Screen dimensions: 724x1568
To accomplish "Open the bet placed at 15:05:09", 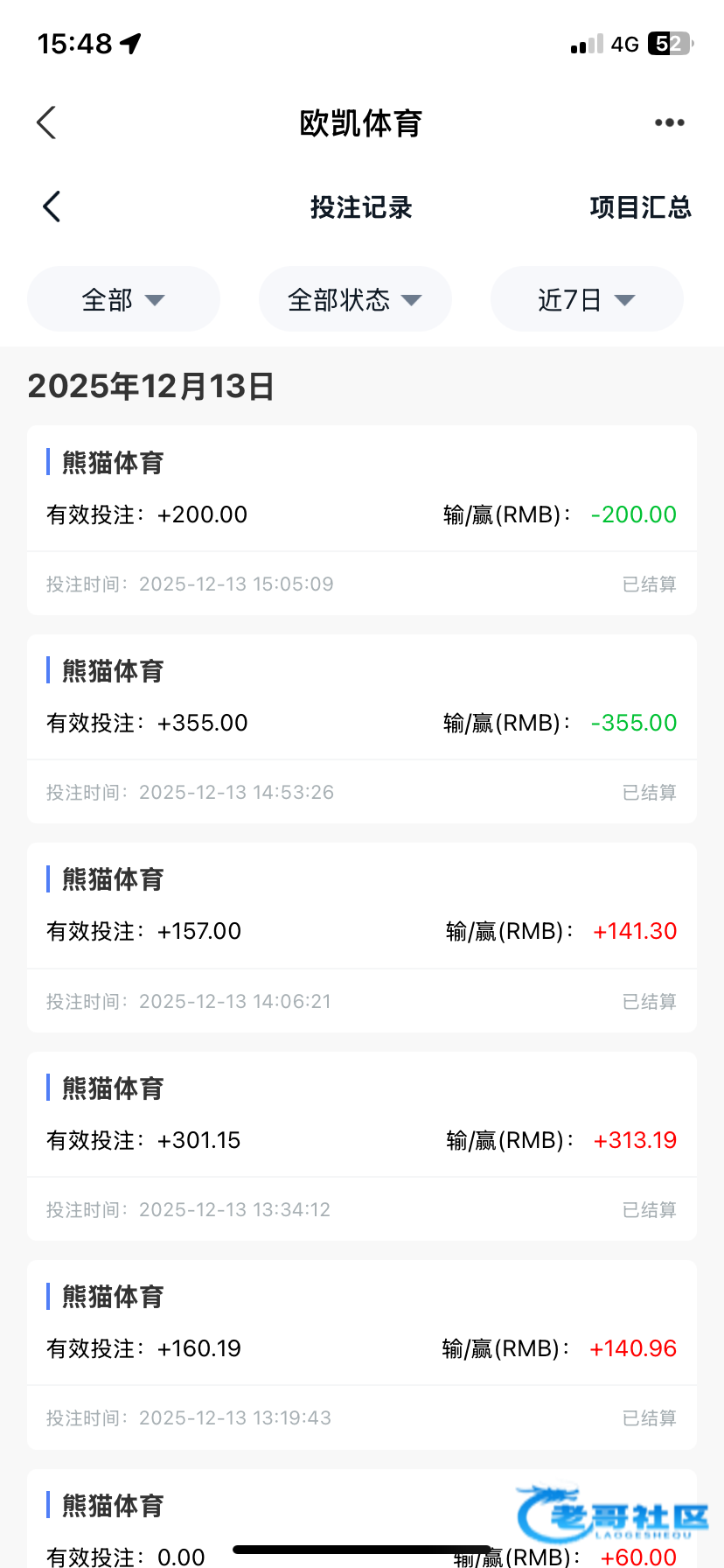I will (362, 520).
